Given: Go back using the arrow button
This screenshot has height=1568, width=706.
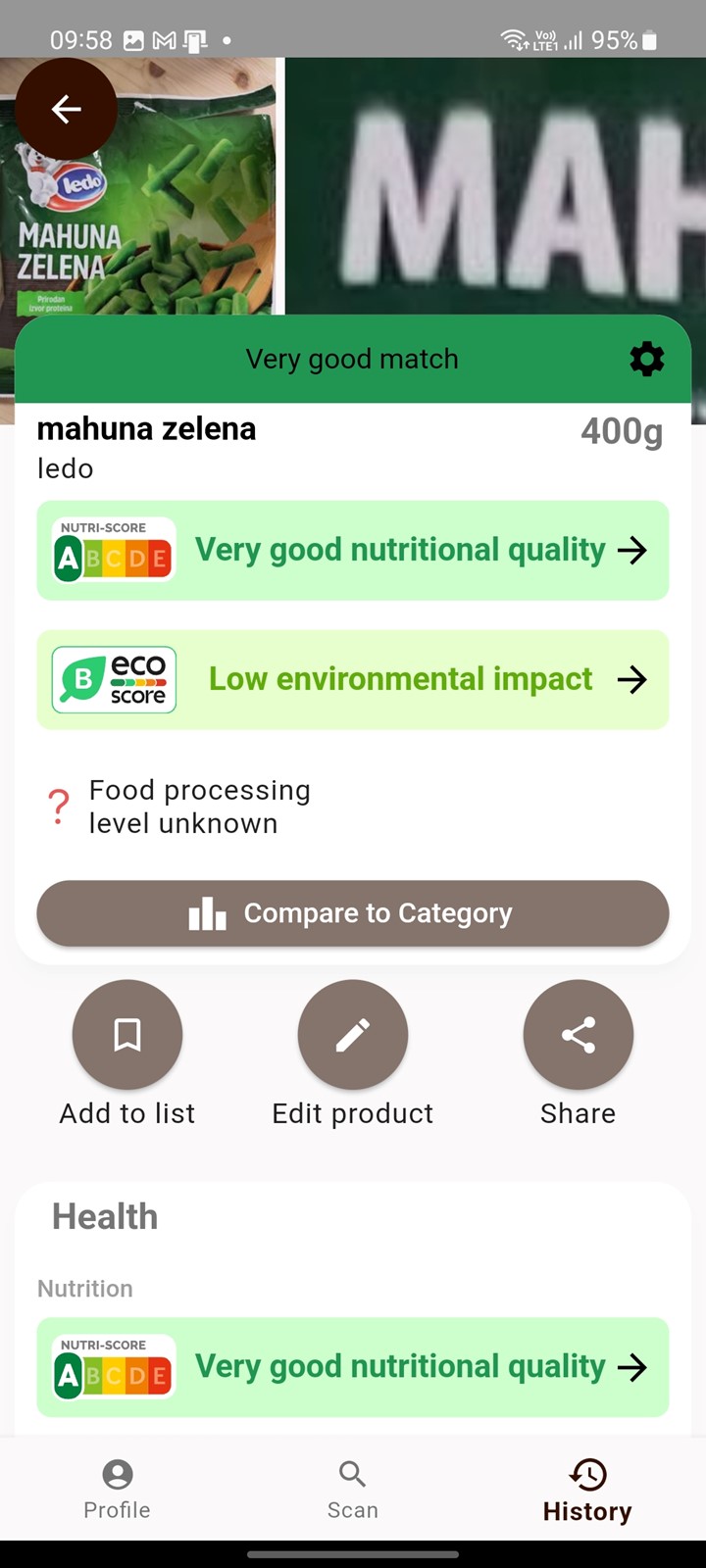Looking at the screenshot, I should 67,109.
